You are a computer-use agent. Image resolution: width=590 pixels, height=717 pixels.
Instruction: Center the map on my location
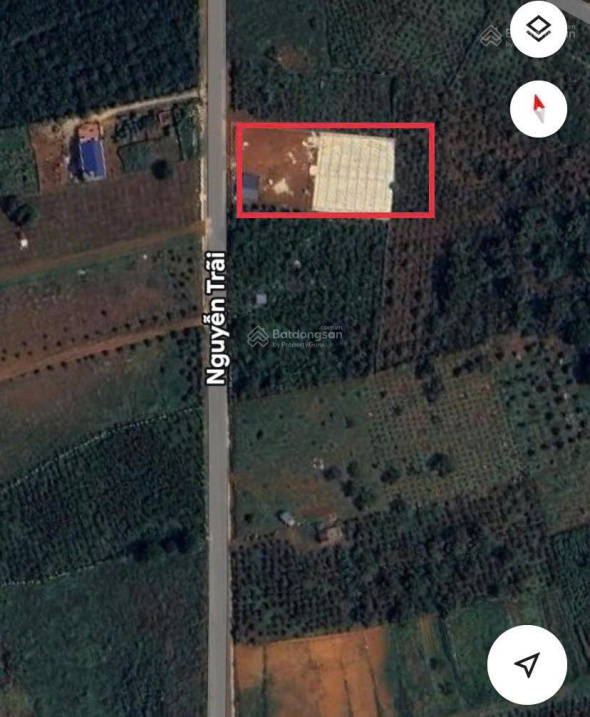click(x=527, y=664)
